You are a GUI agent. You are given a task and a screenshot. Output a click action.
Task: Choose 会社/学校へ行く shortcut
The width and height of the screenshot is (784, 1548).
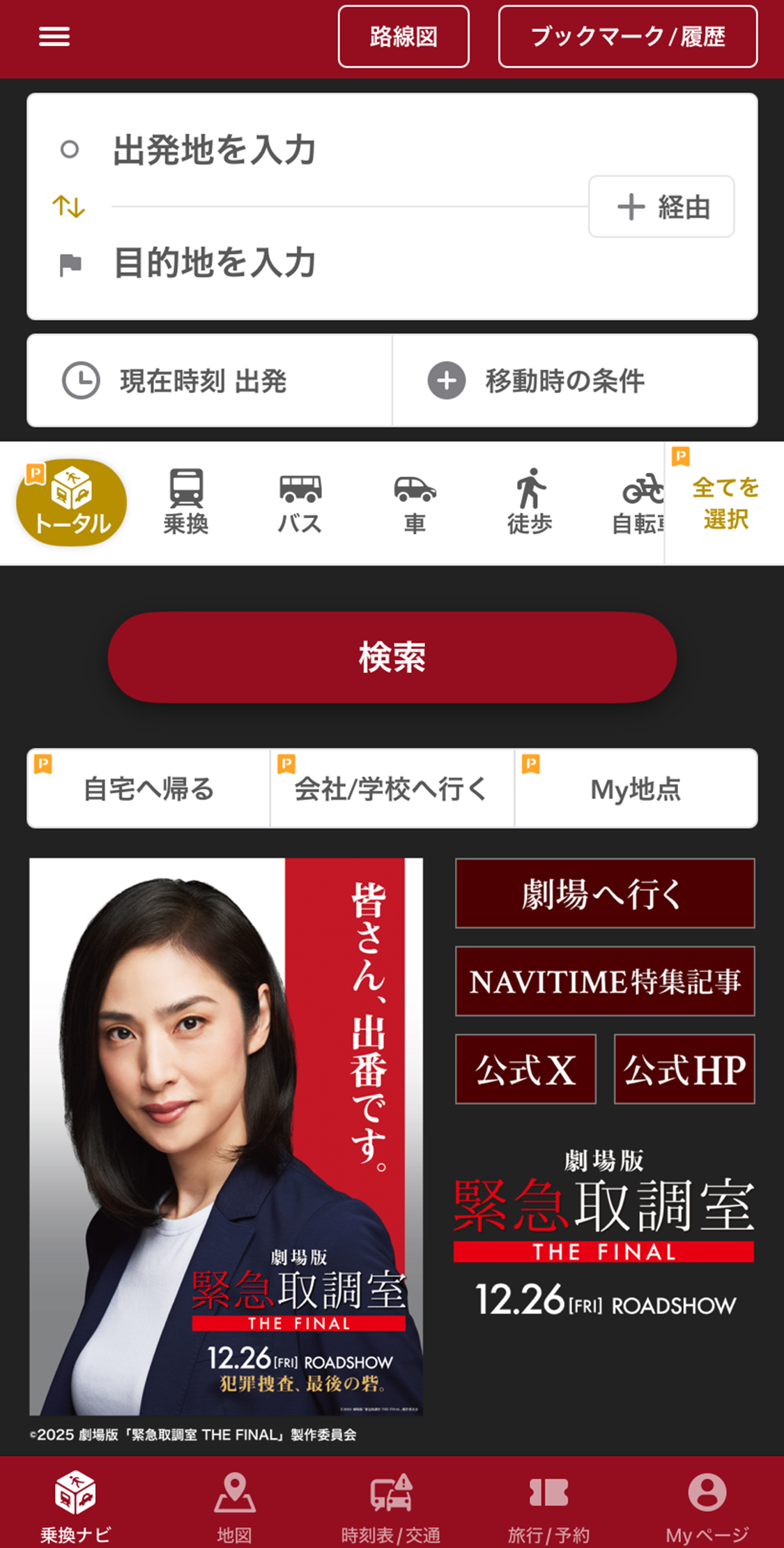[x=392, y=789]
